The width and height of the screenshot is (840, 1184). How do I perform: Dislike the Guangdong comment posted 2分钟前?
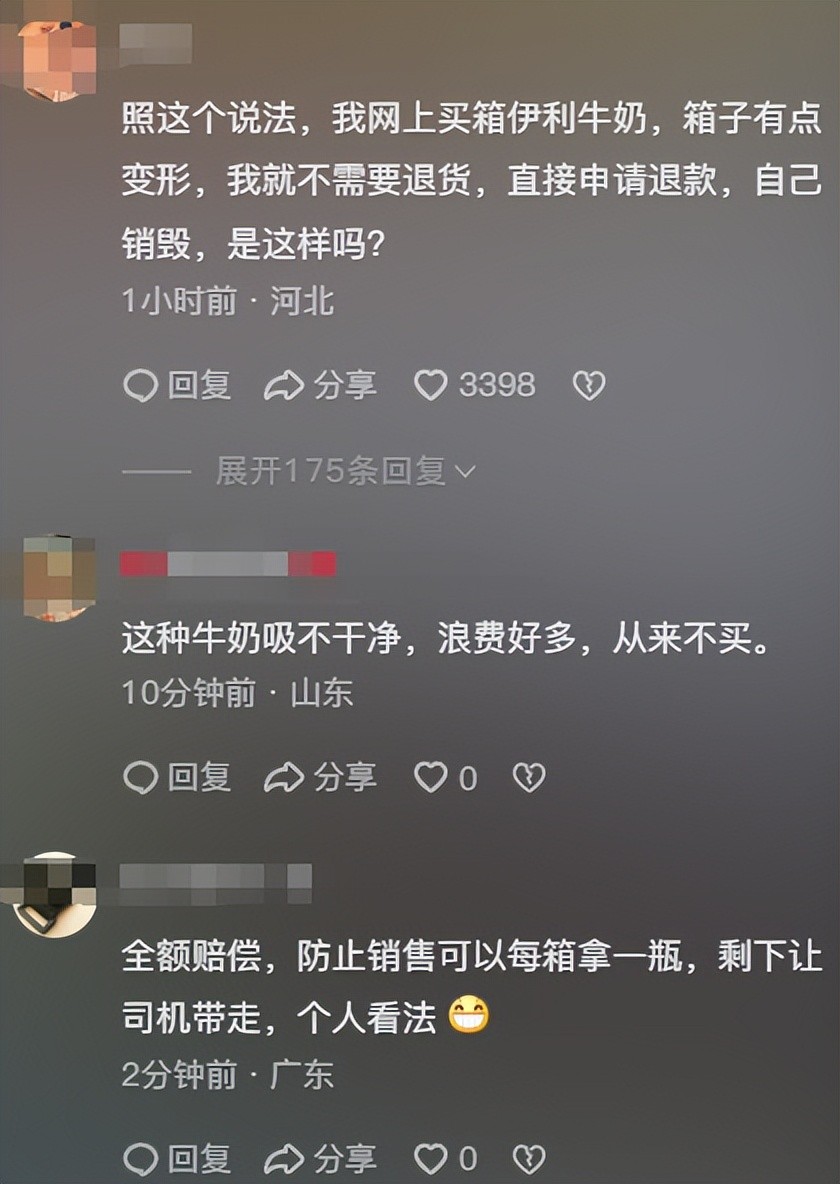528,1159
